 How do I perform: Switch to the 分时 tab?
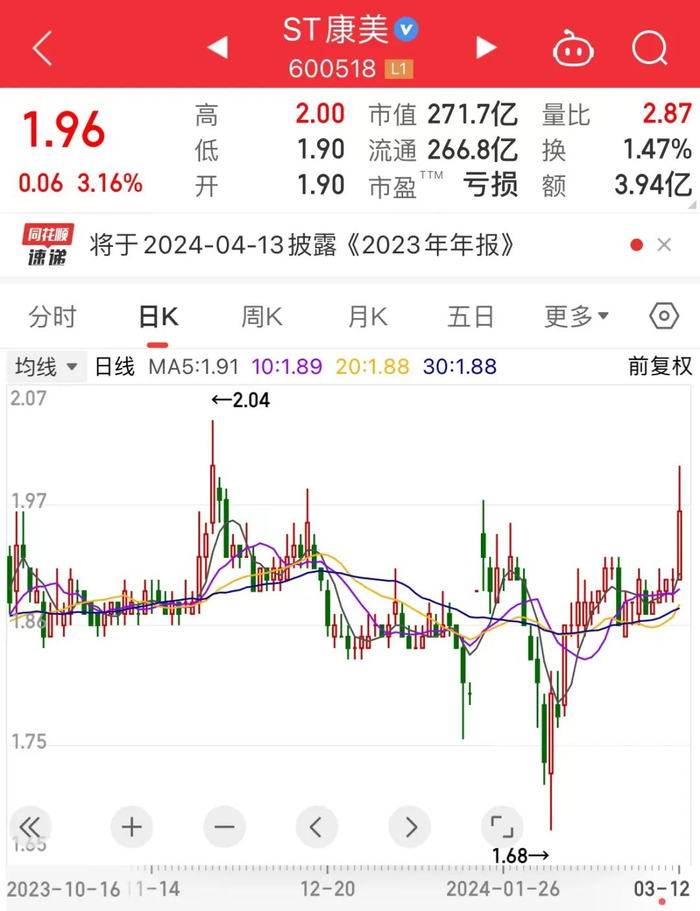click(x=52, y=317)
